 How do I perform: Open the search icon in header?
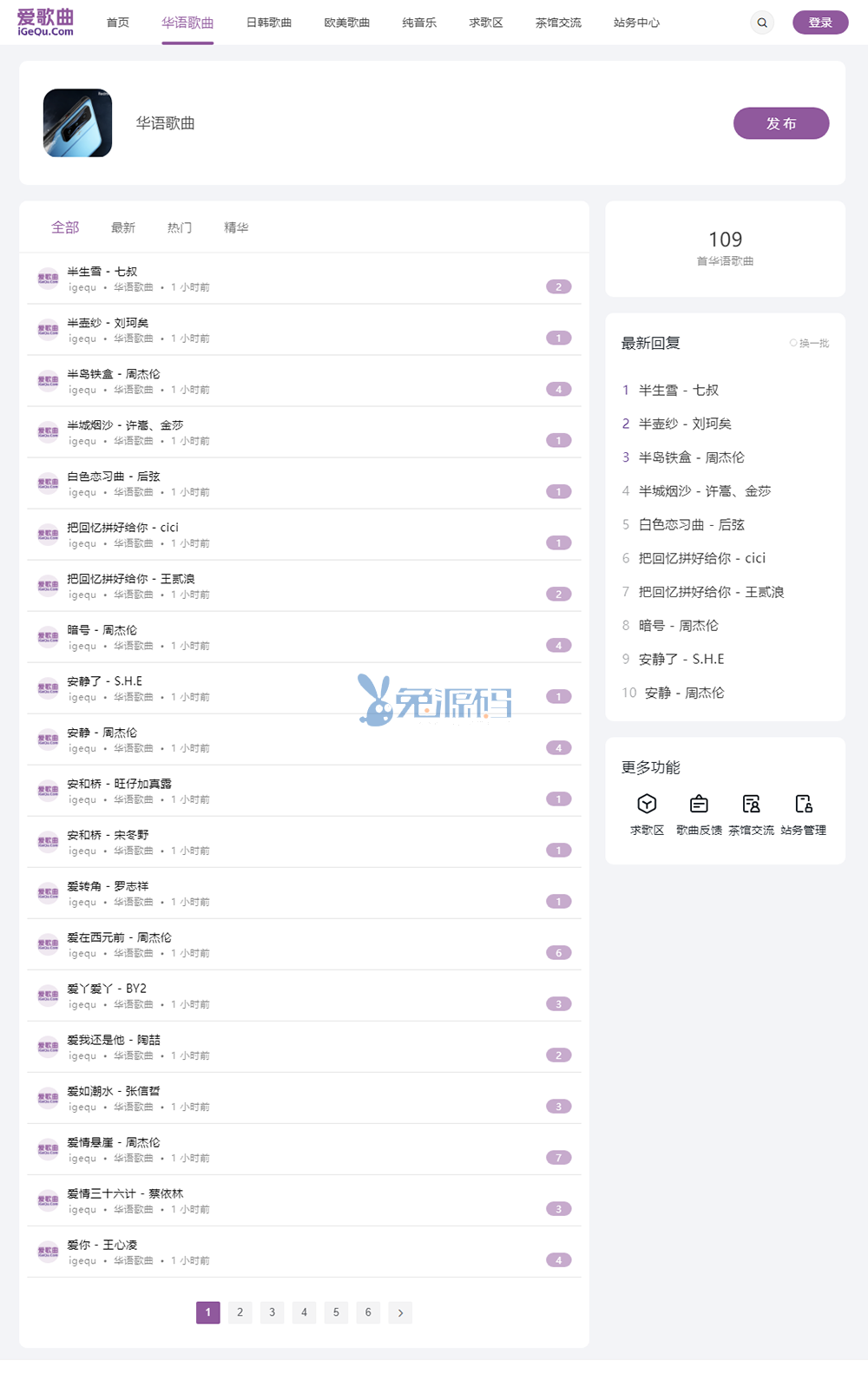click(762, 23)
